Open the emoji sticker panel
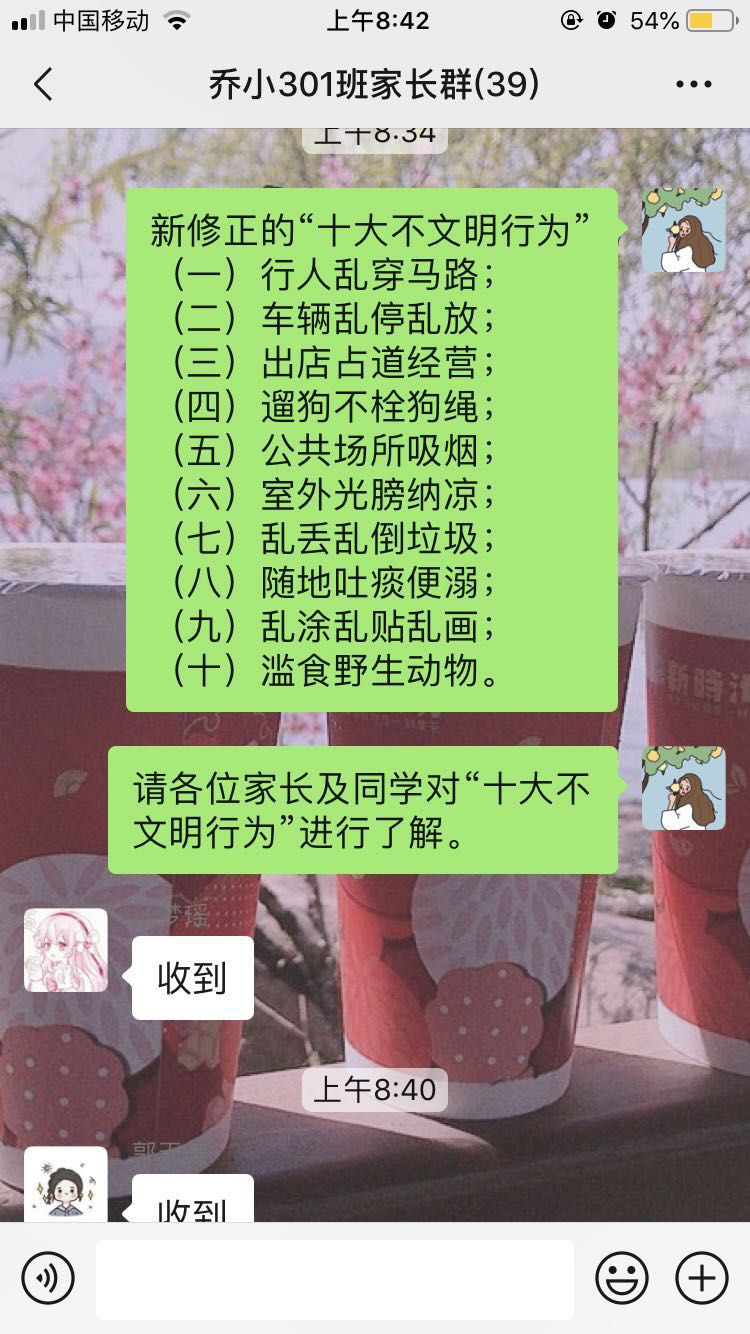Image resolution: width=750 pixels, height=1334 pixels. tap(622, 1278)
